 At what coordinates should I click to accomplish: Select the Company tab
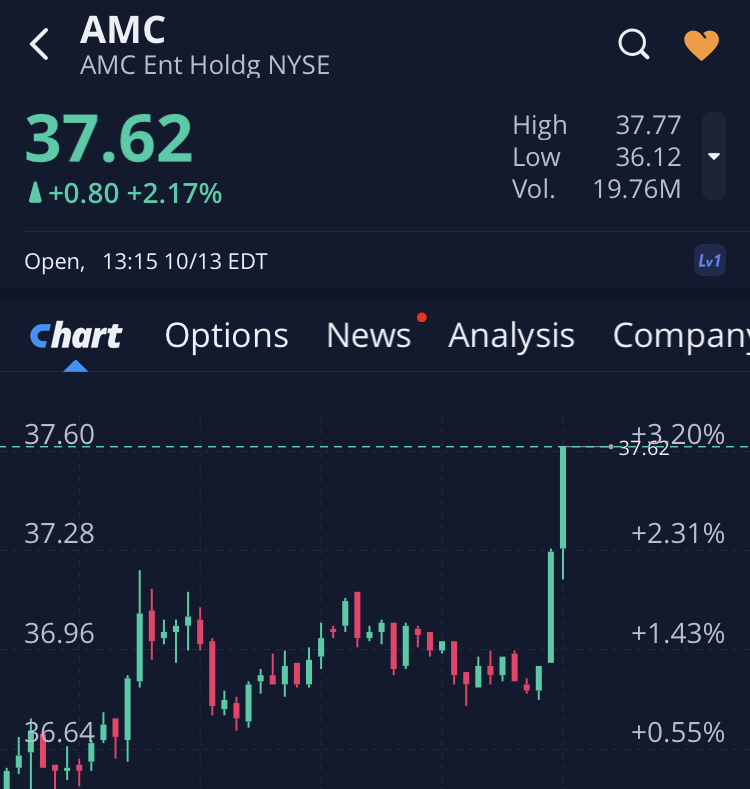680,336
